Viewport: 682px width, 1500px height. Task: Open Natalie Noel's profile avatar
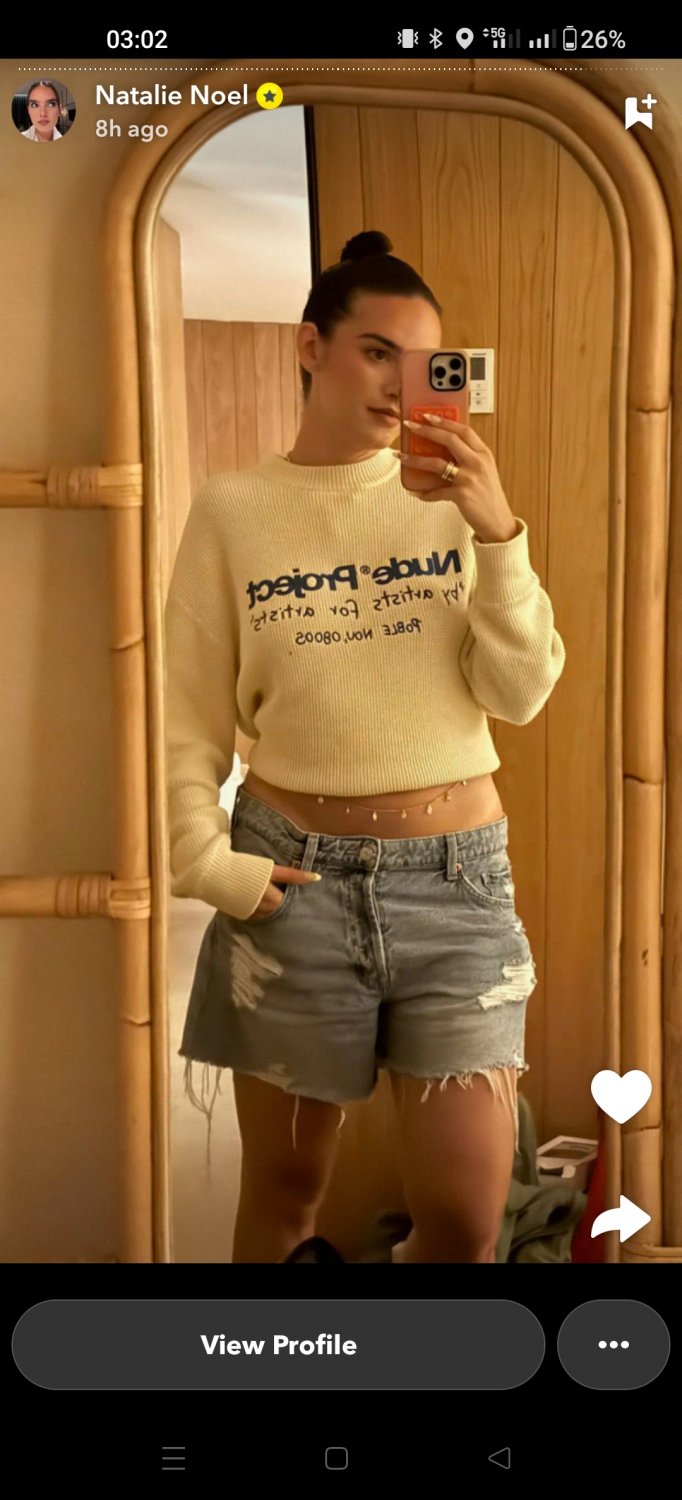pyautogui.click(x=43, y=110)
